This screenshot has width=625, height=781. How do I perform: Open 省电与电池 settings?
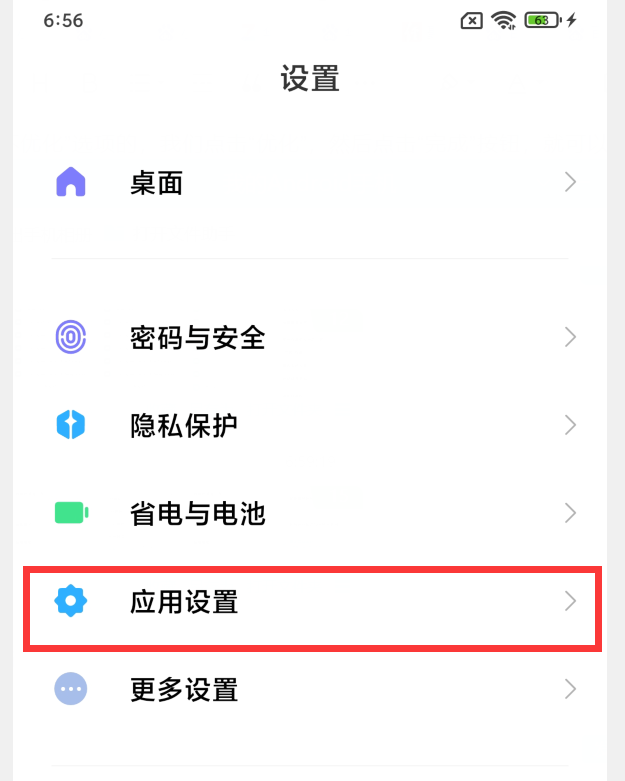(x=310, y=513)
